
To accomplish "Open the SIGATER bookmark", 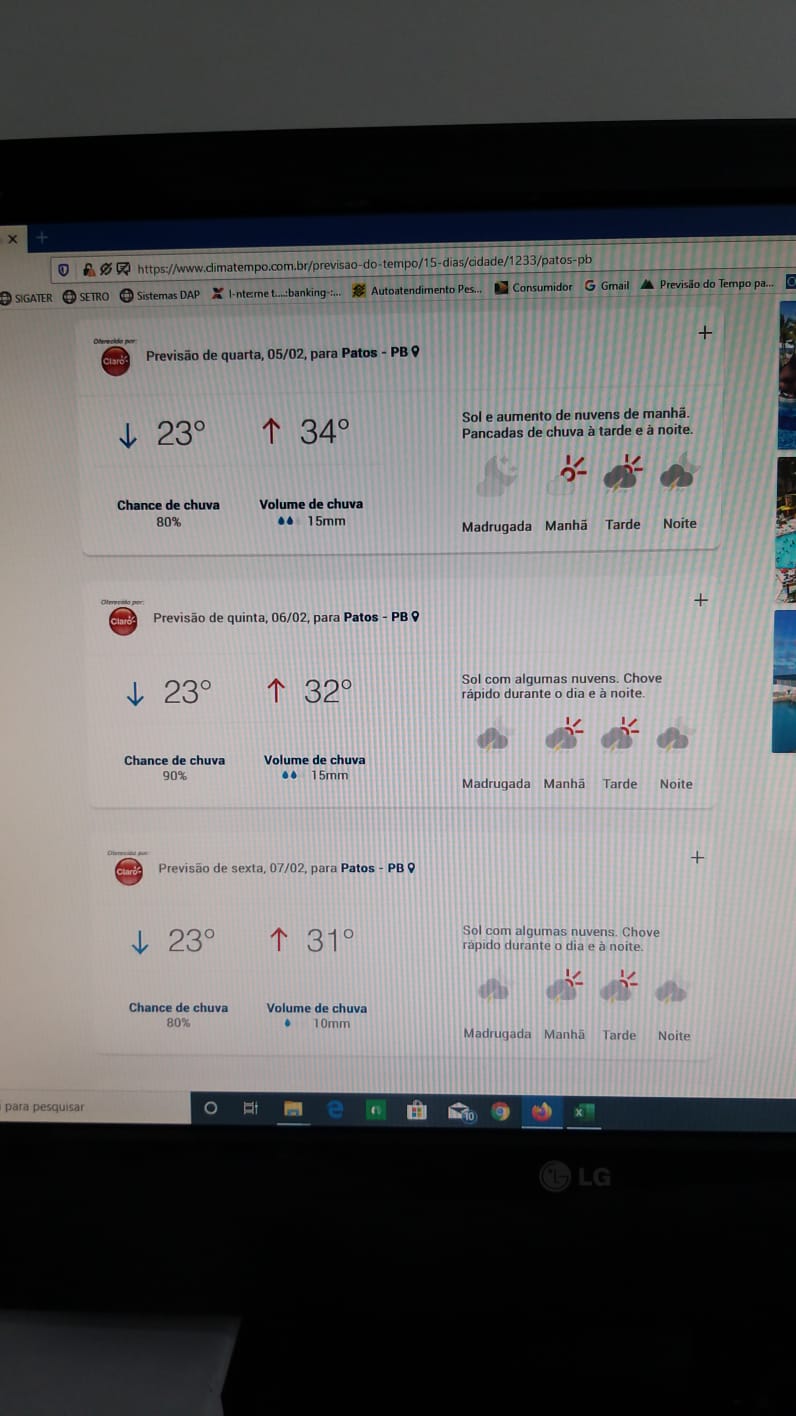I will coord(26,297).
